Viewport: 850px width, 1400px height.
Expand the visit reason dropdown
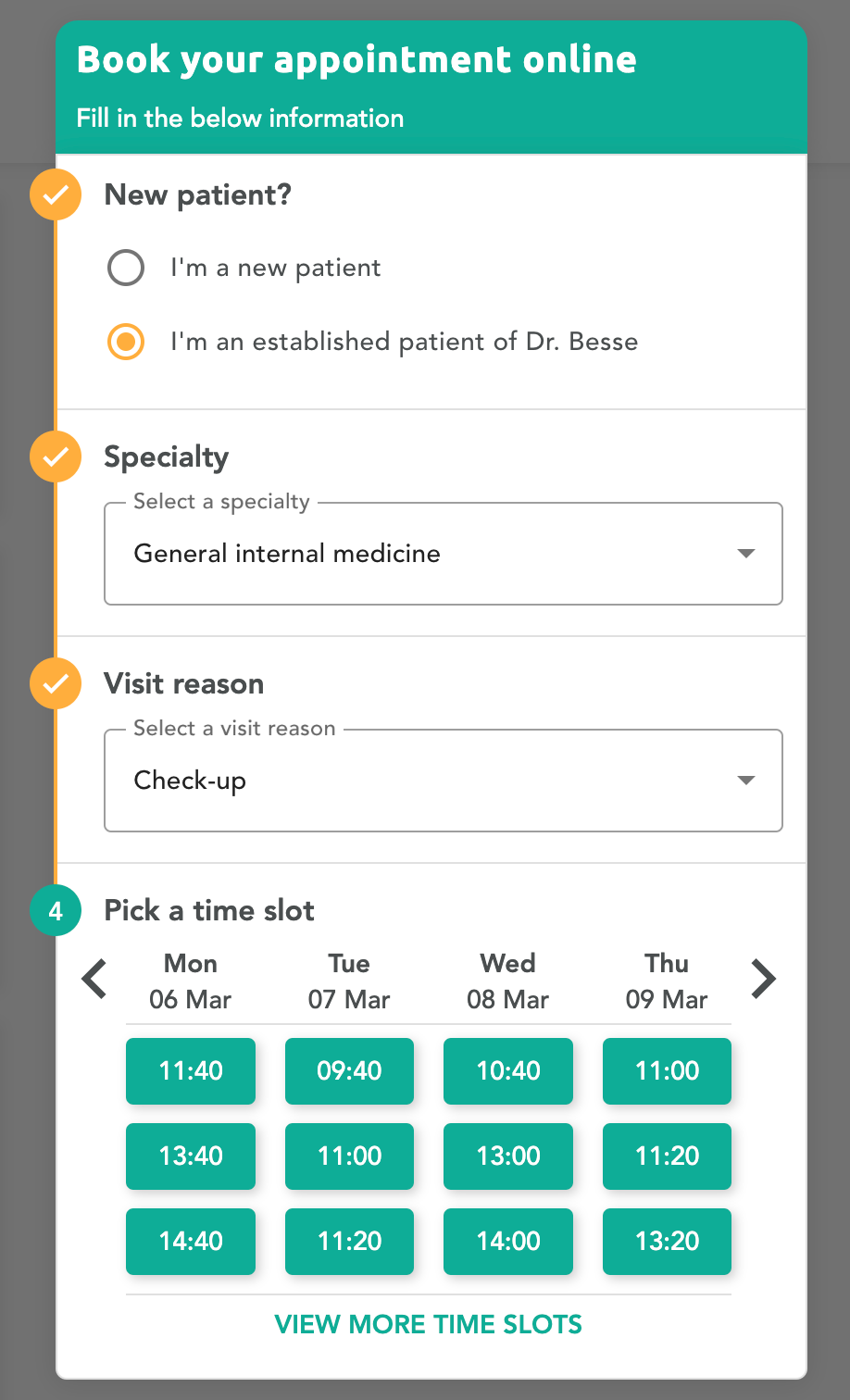click(444, 781)
